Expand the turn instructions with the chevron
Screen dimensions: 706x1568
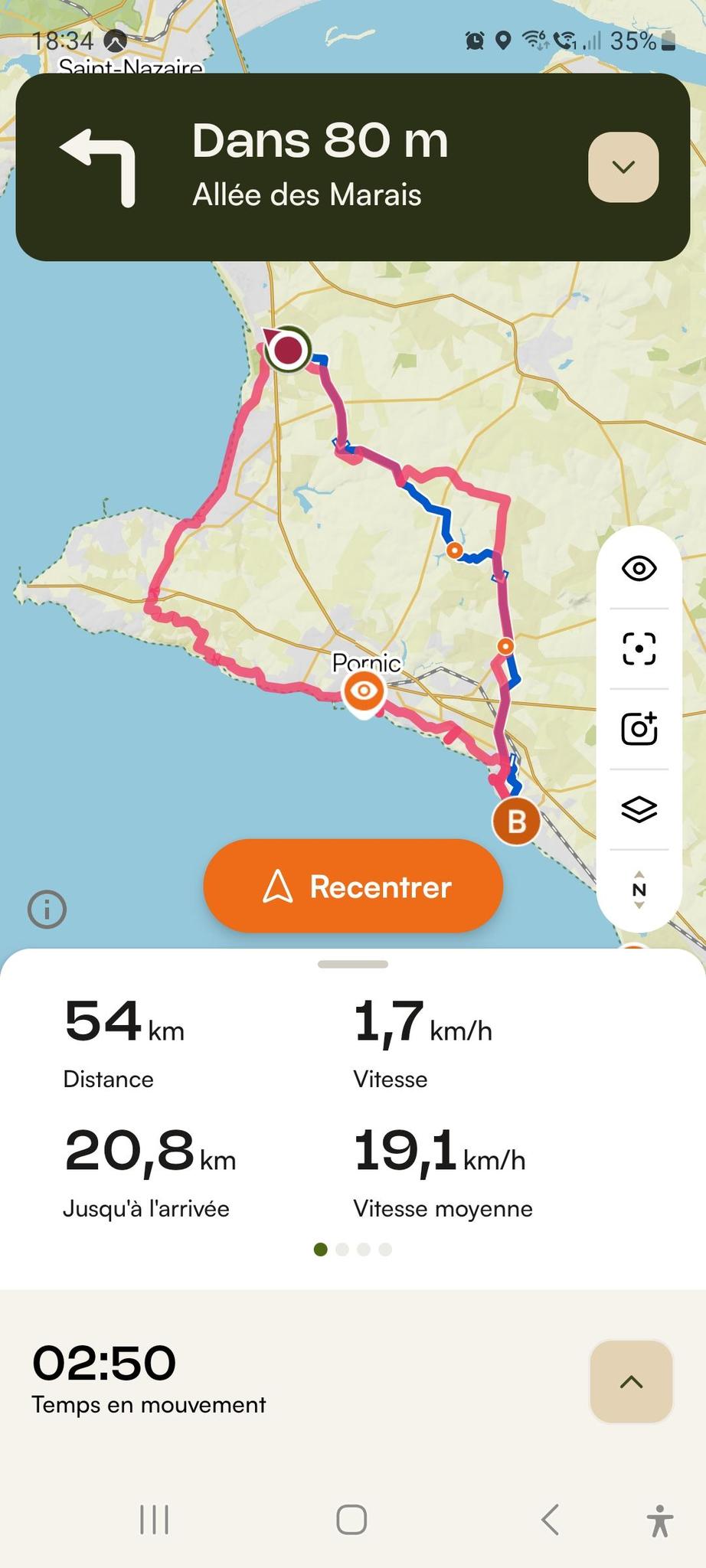click(x=623, y=167)
